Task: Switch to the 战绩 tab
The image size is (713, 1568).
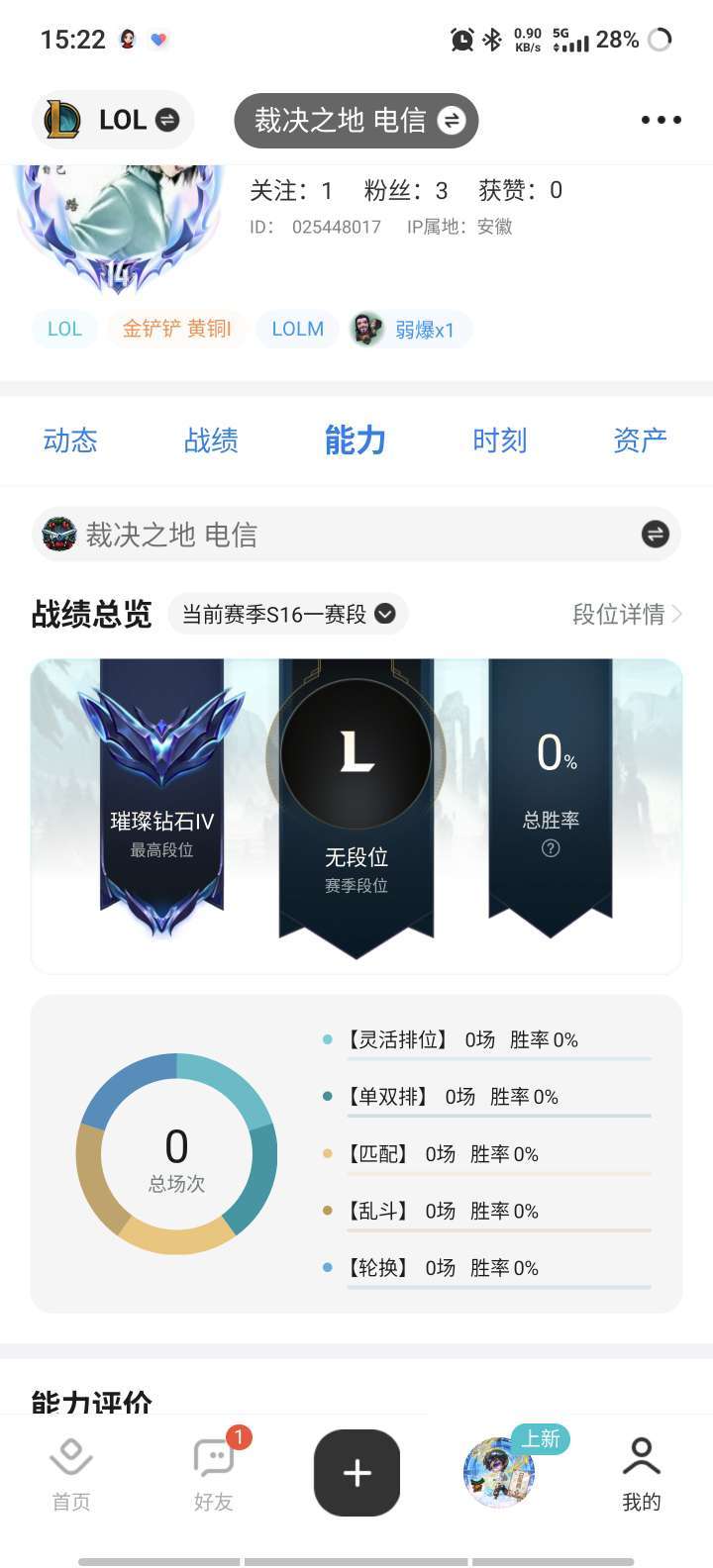Action: tap(211, 441)
